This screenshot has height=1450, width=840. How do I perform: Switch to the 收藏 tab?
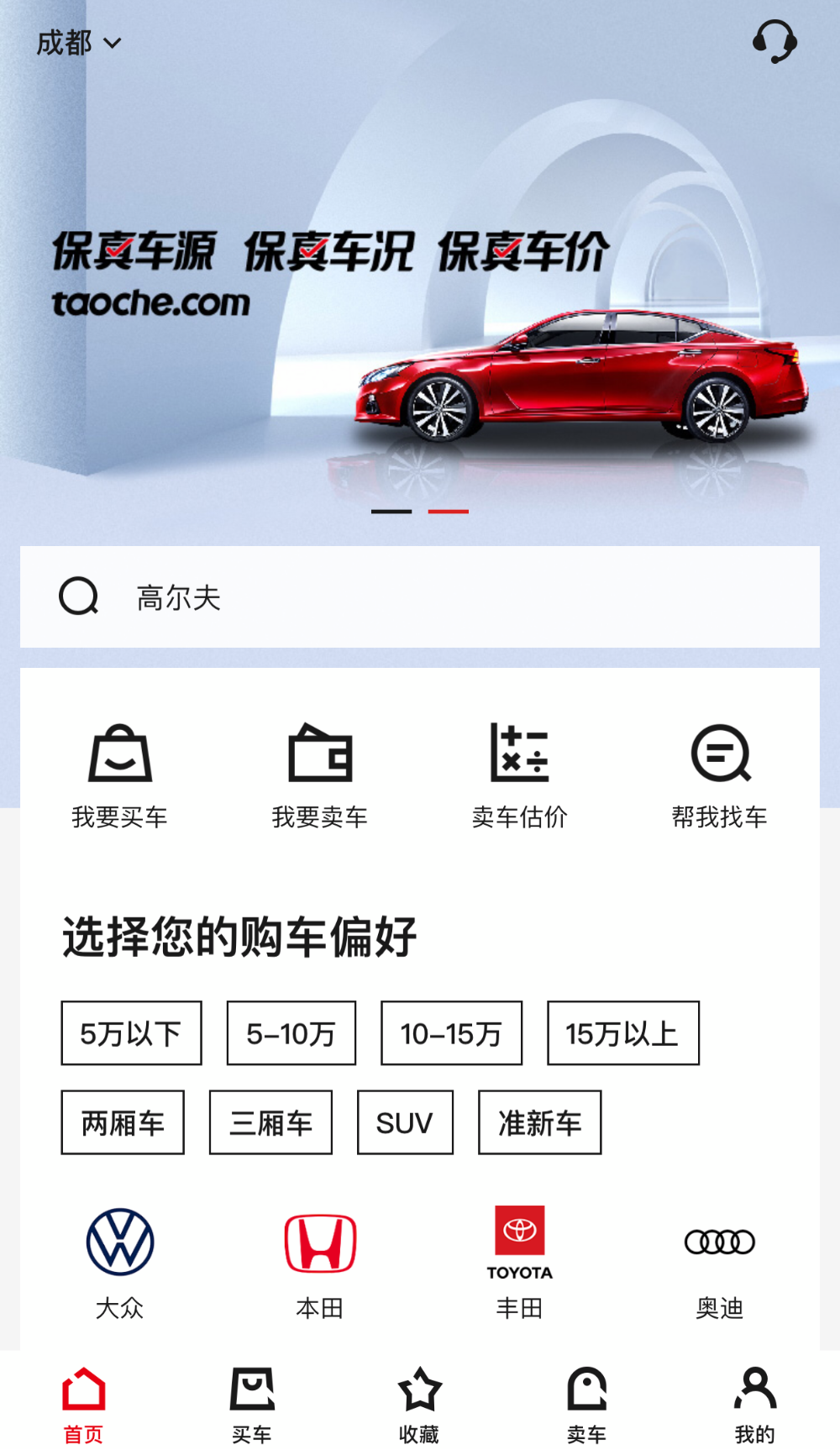[419, 1405]
